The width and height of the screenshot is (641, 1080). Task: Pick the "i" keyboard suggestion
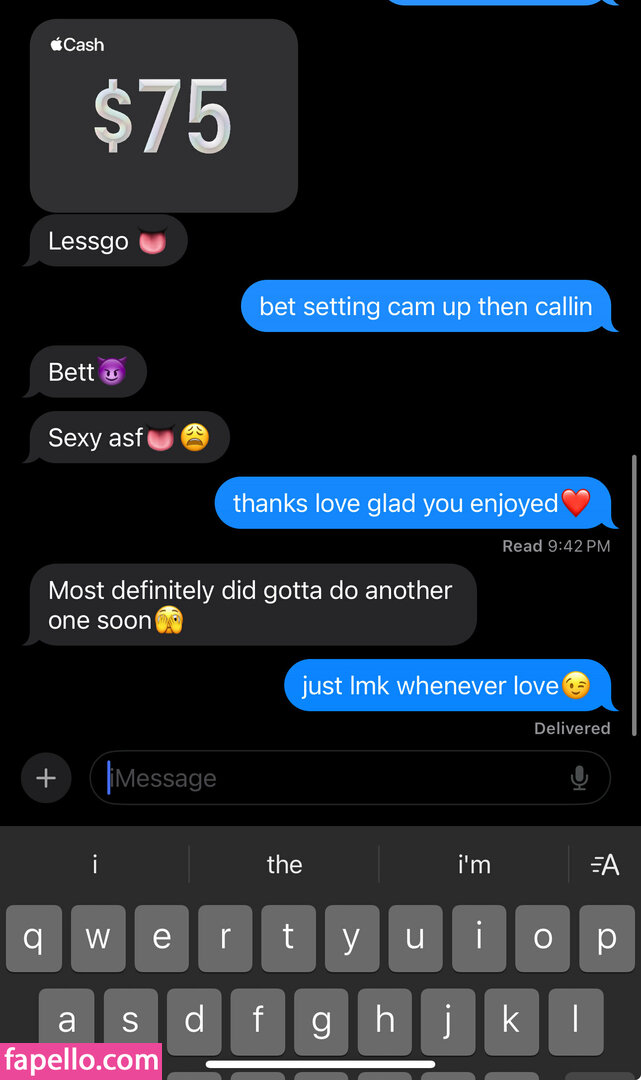pyautogui.click(x=95, y=865)
